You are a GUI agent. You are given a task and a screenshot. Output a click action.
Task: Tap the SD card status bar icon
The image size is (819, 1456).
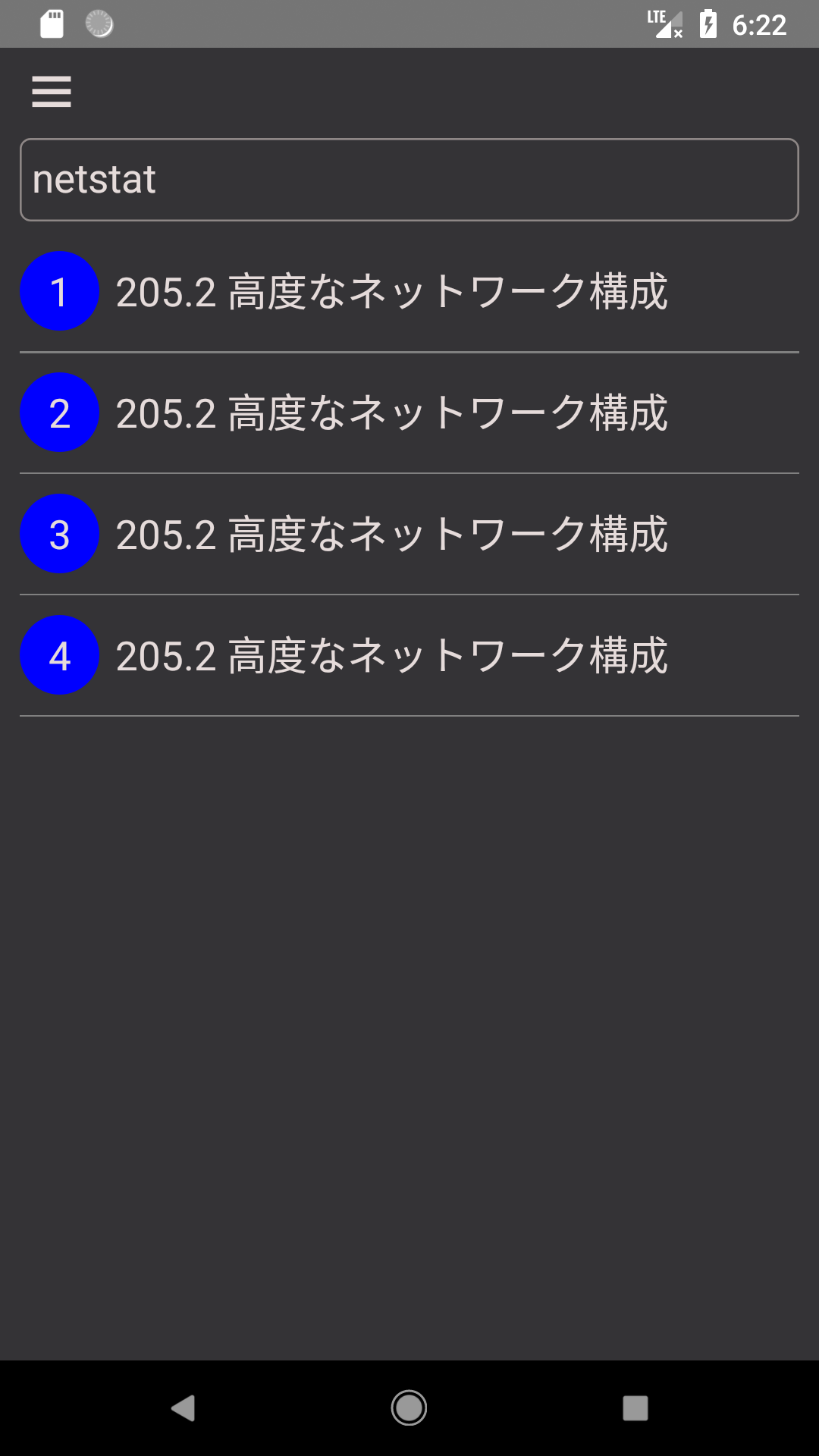click(52, 23)
